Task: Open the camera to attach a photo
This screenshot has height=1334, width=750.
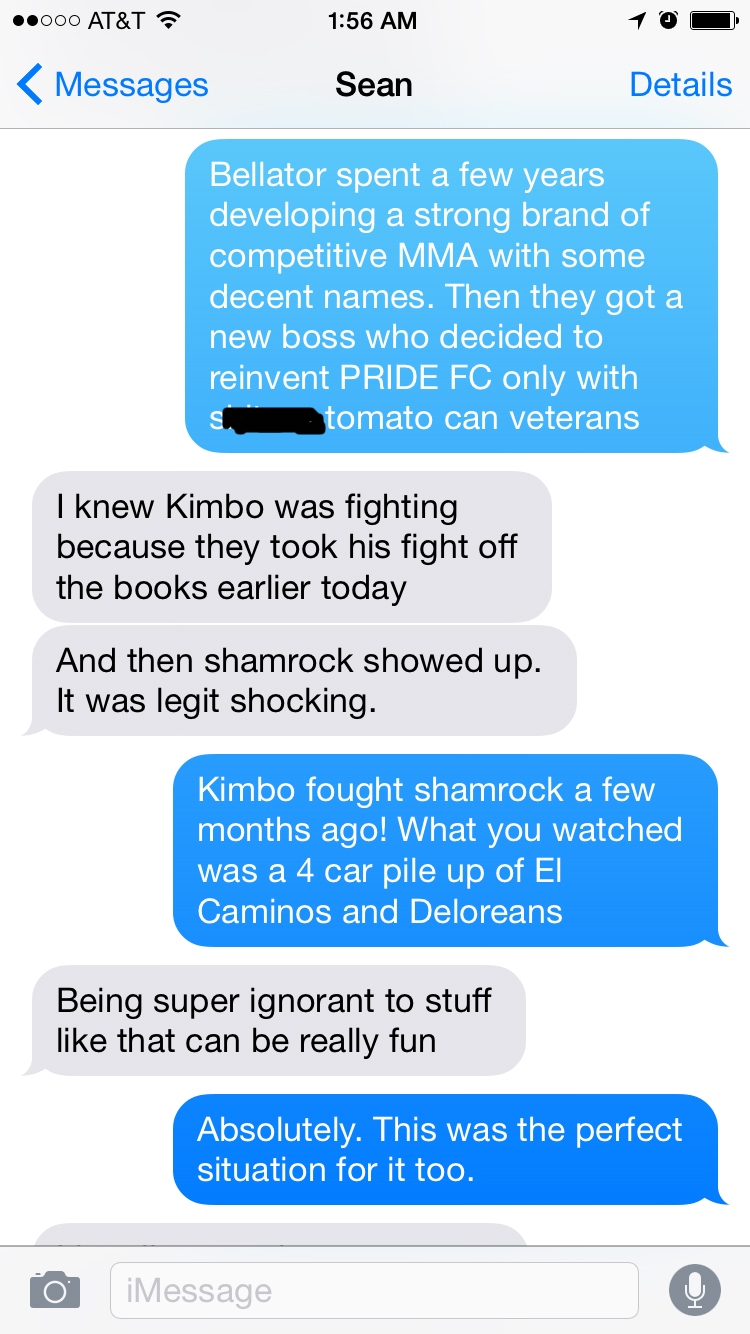Action: (55, 1290)
